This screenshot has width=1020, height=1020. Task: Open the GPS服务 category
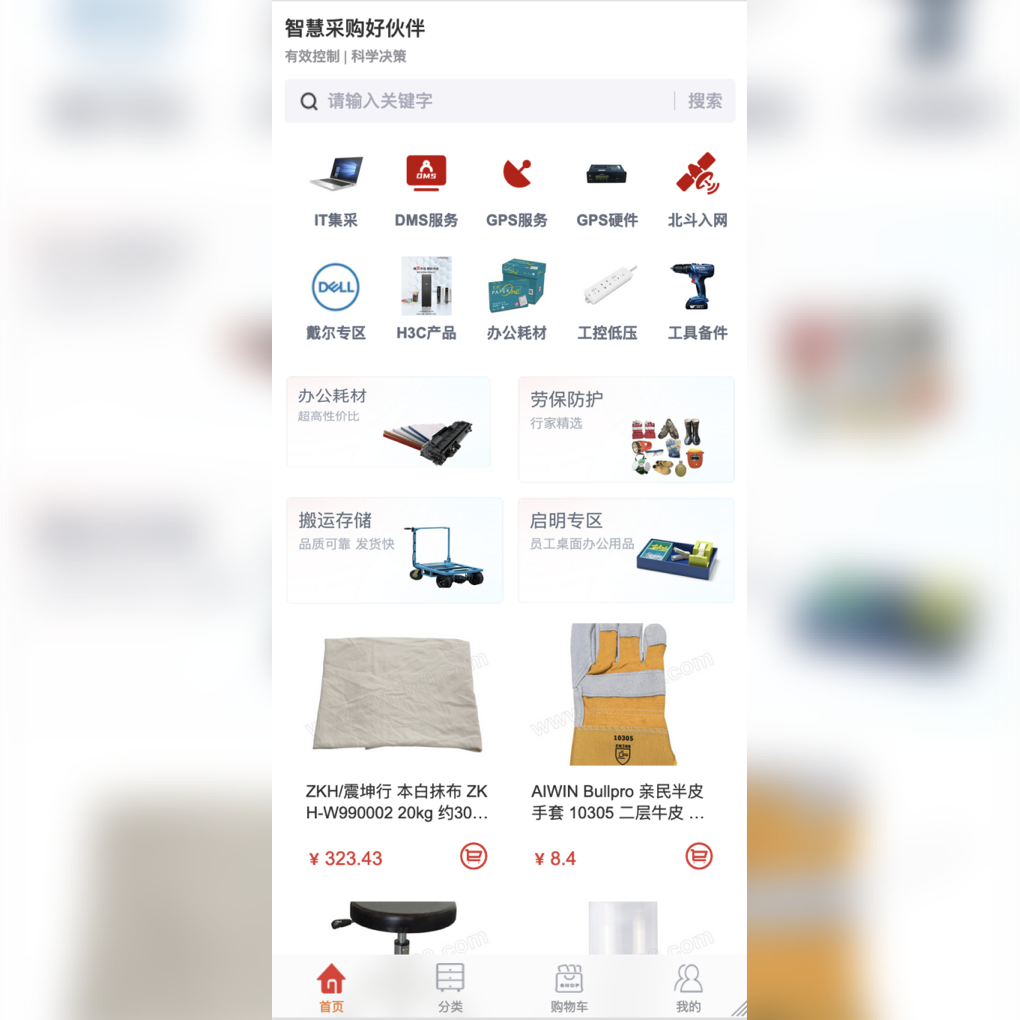tap(517, 192)
